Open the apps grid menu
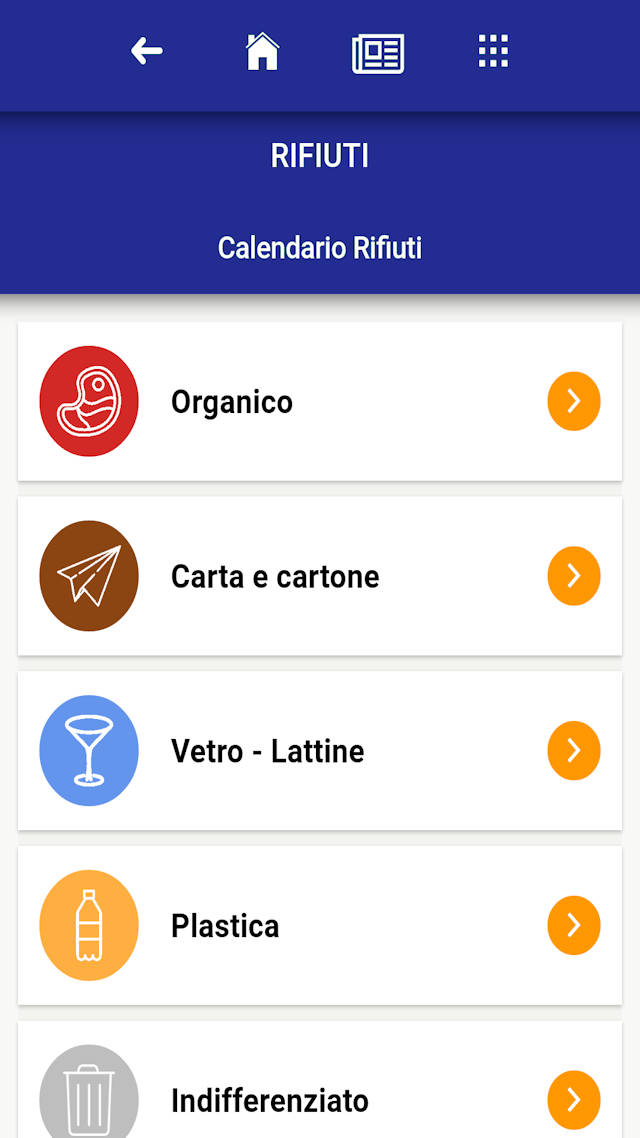Viewport: 640px width, 1138px height. [x=493, y=51]
